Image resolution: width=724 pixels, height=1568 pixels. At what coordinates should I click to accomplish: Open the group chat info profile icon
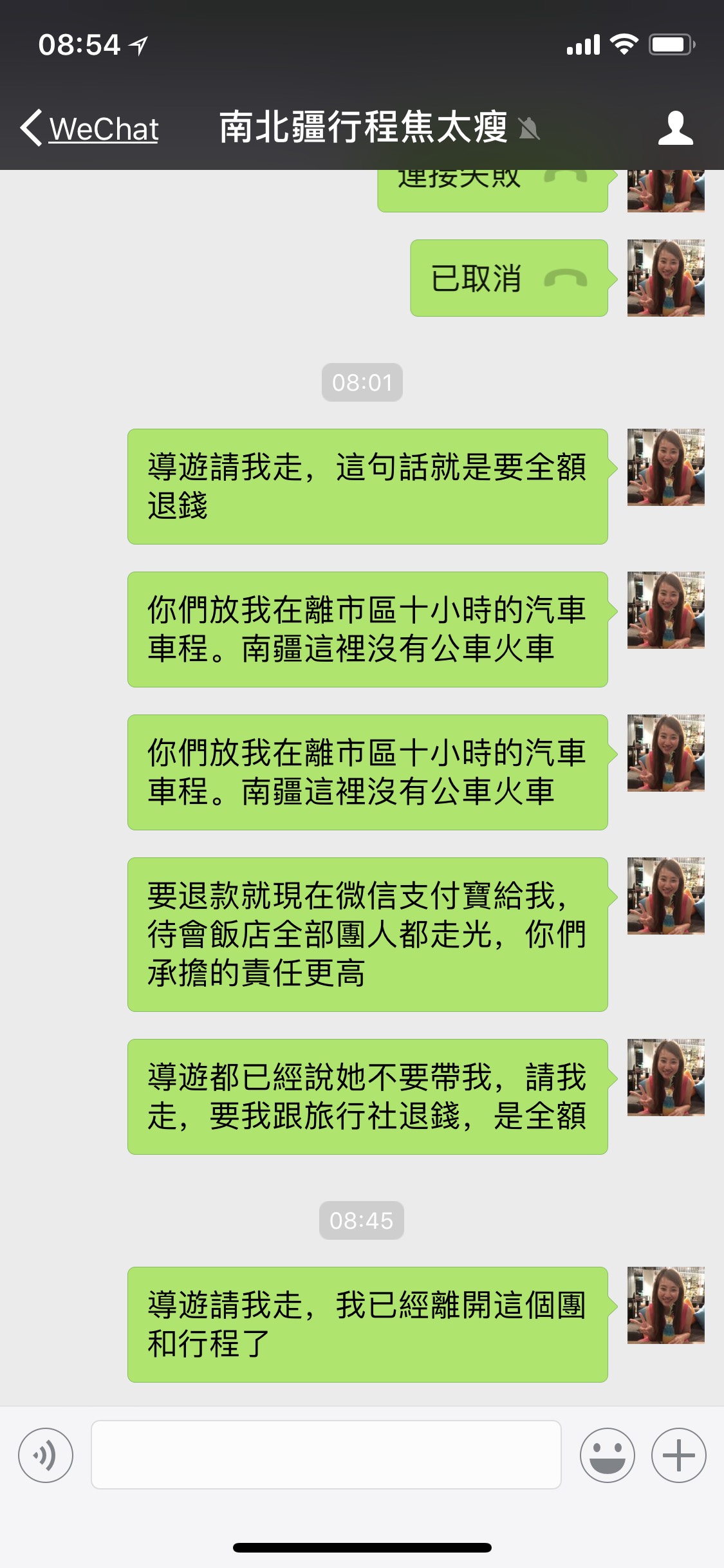675,128
